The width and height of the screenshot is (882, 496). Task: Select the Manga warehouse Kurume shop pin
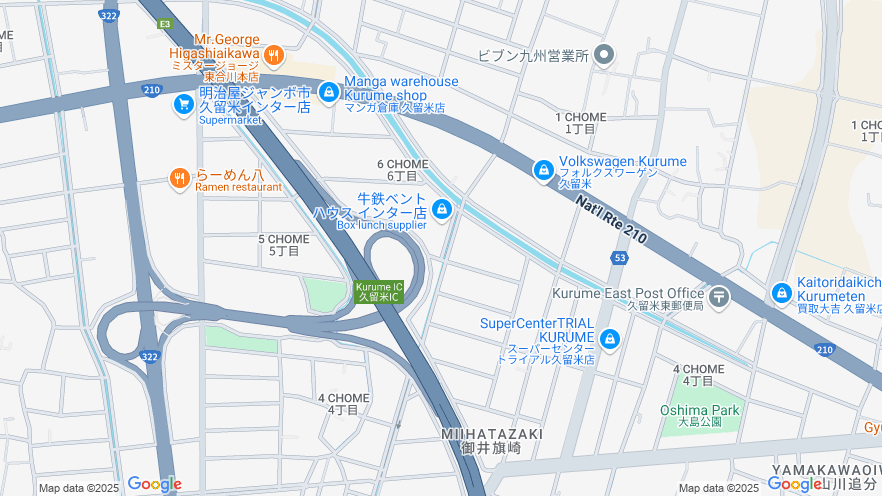pos(328,93)
